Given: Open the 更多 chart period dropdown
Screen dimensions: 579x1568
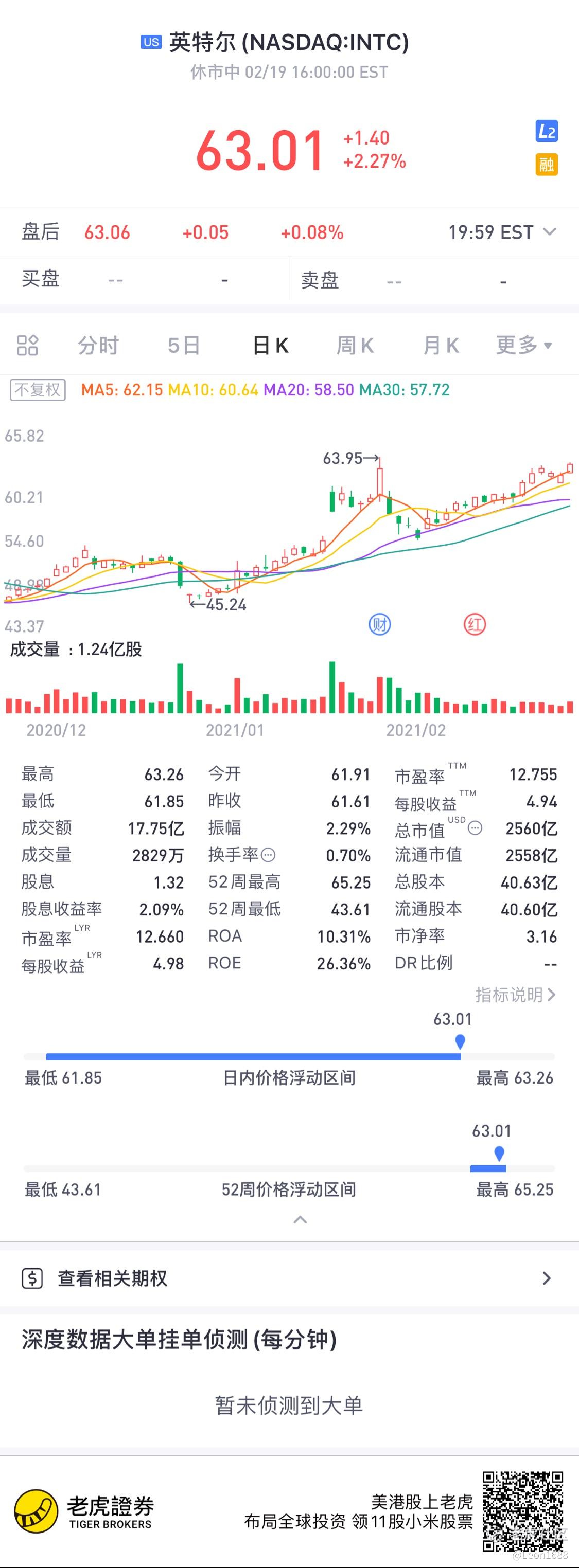Looking at the screenshot, I should pyautogui.click(x=523, y=345).
